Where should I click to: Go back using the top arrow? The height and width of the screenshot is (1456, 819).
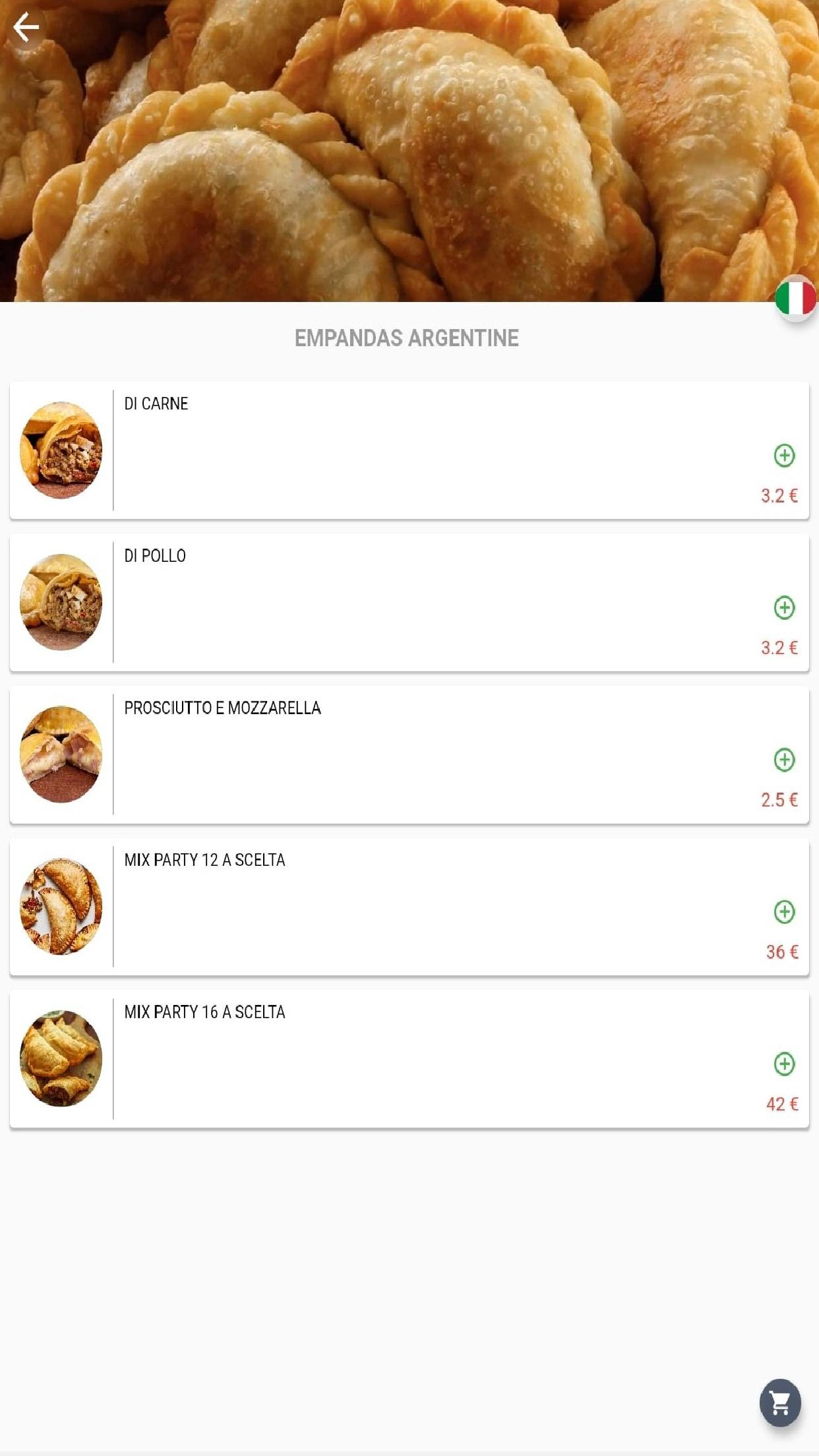(26, 28)
